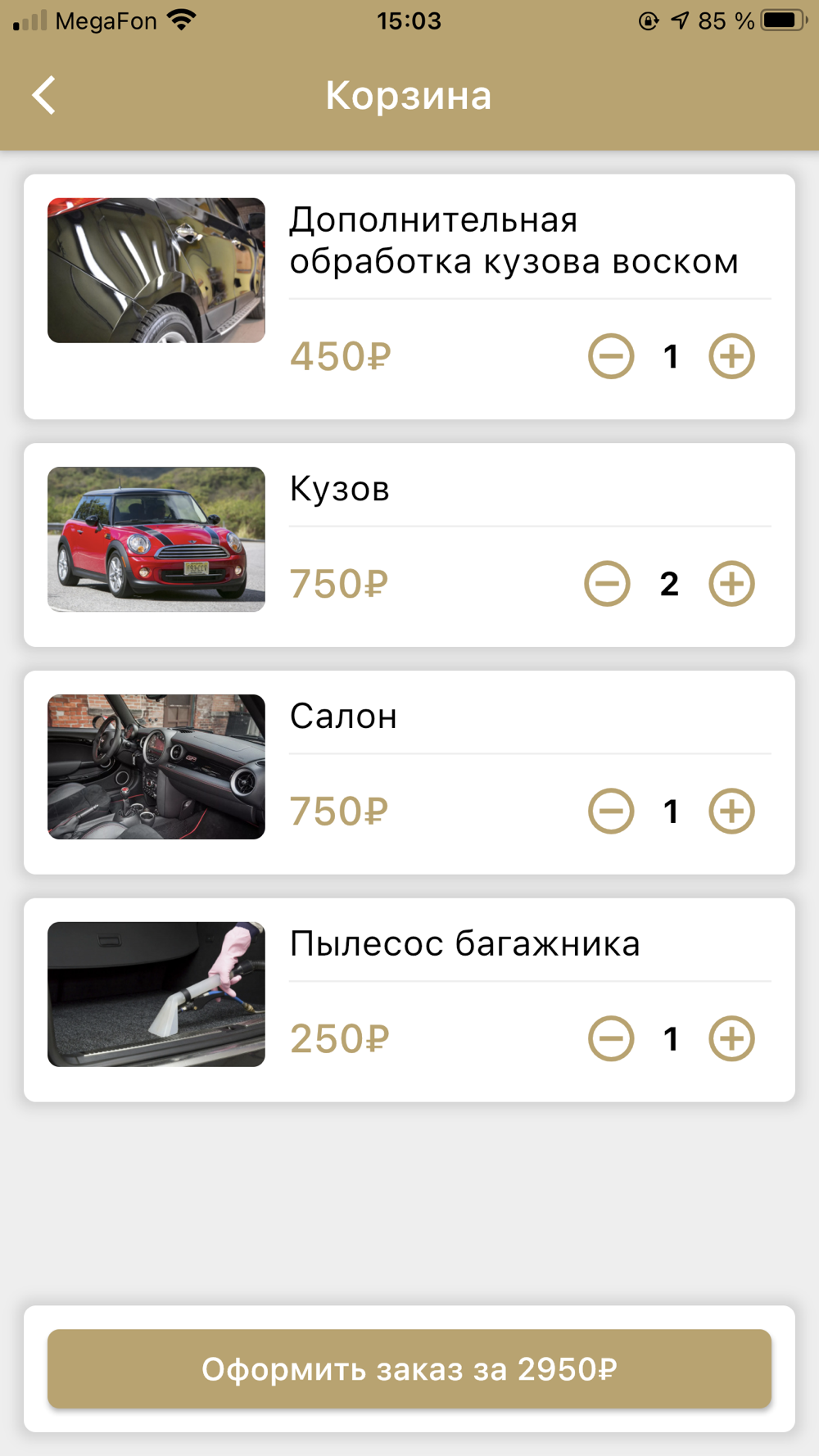Add one more Кузов service
This screenshot has height=1456, width=819.
point(731,584)
